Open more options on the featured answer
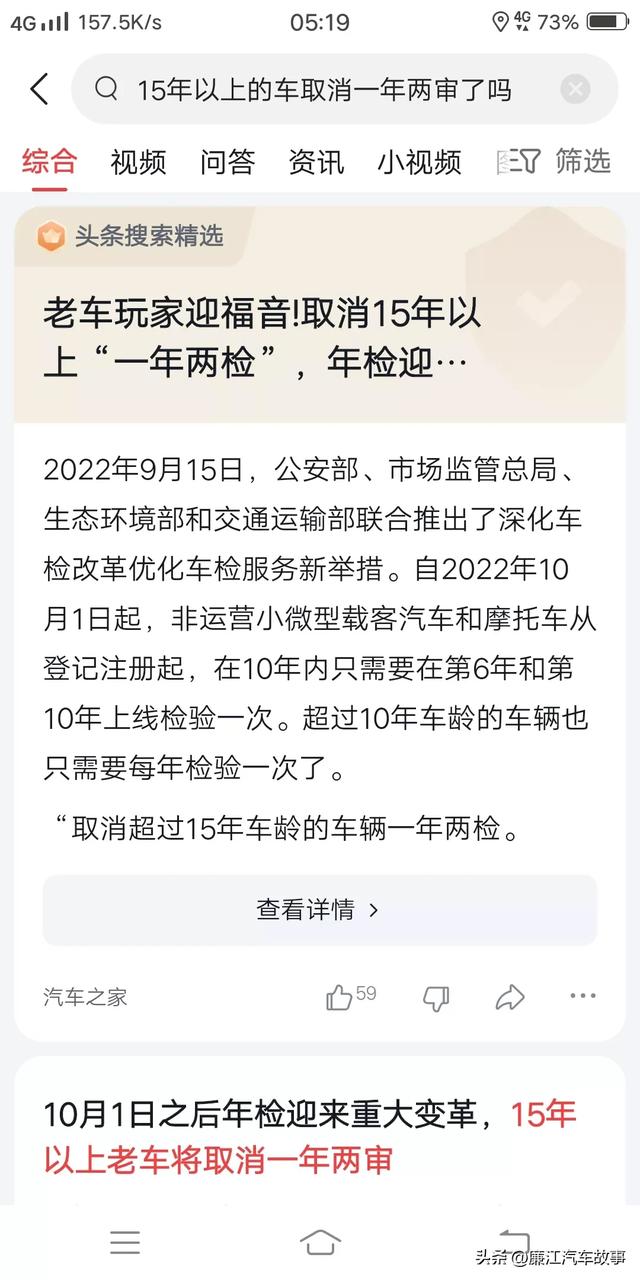640x1280 pixels. (x=582, y=996)
